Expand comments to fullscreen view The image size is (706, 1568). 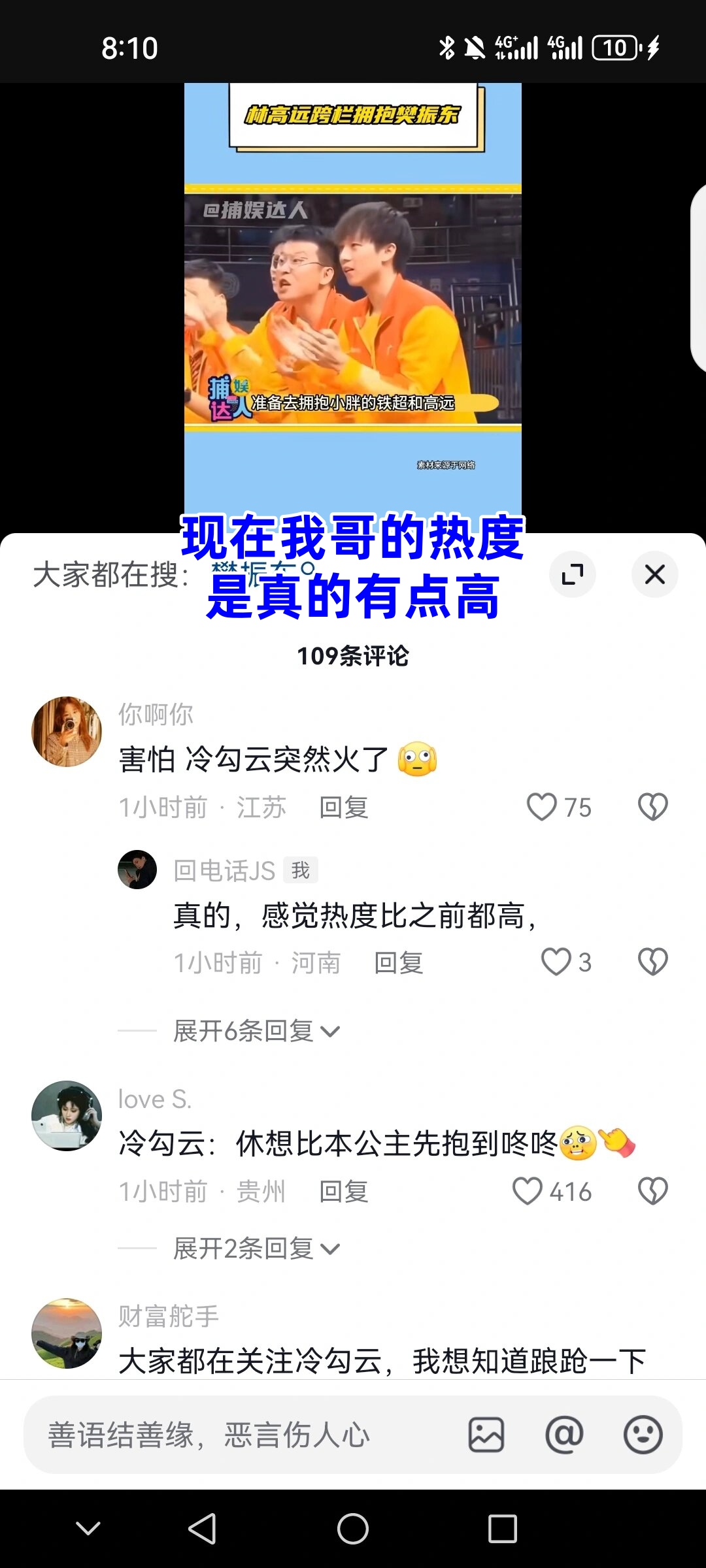pos(573,574)
